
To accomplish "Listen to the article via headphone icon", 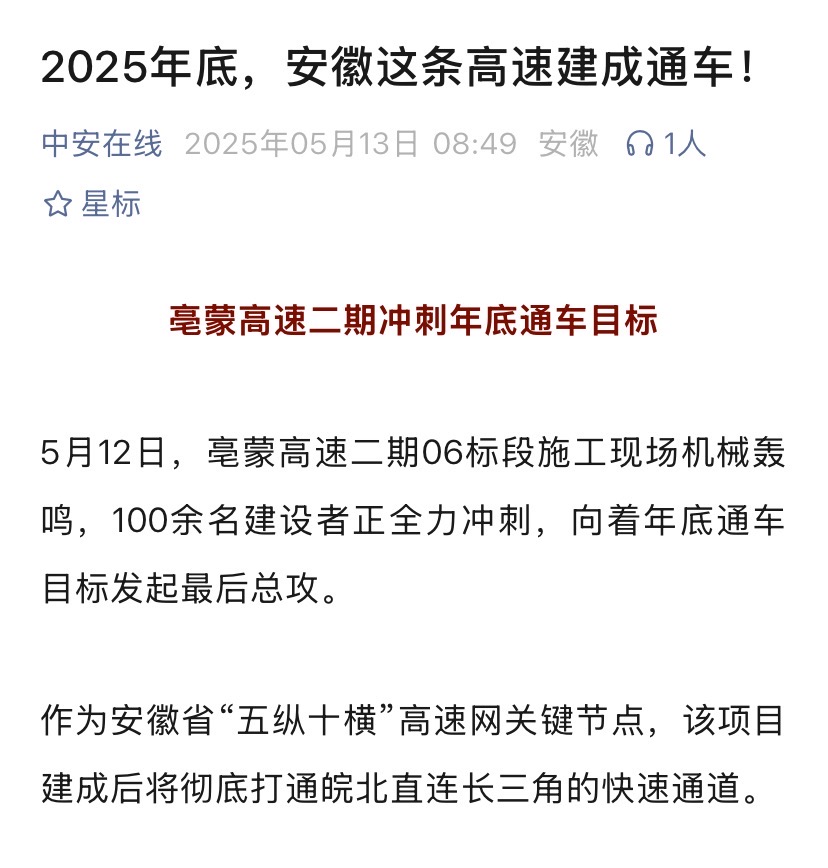I will click(639, 145).
